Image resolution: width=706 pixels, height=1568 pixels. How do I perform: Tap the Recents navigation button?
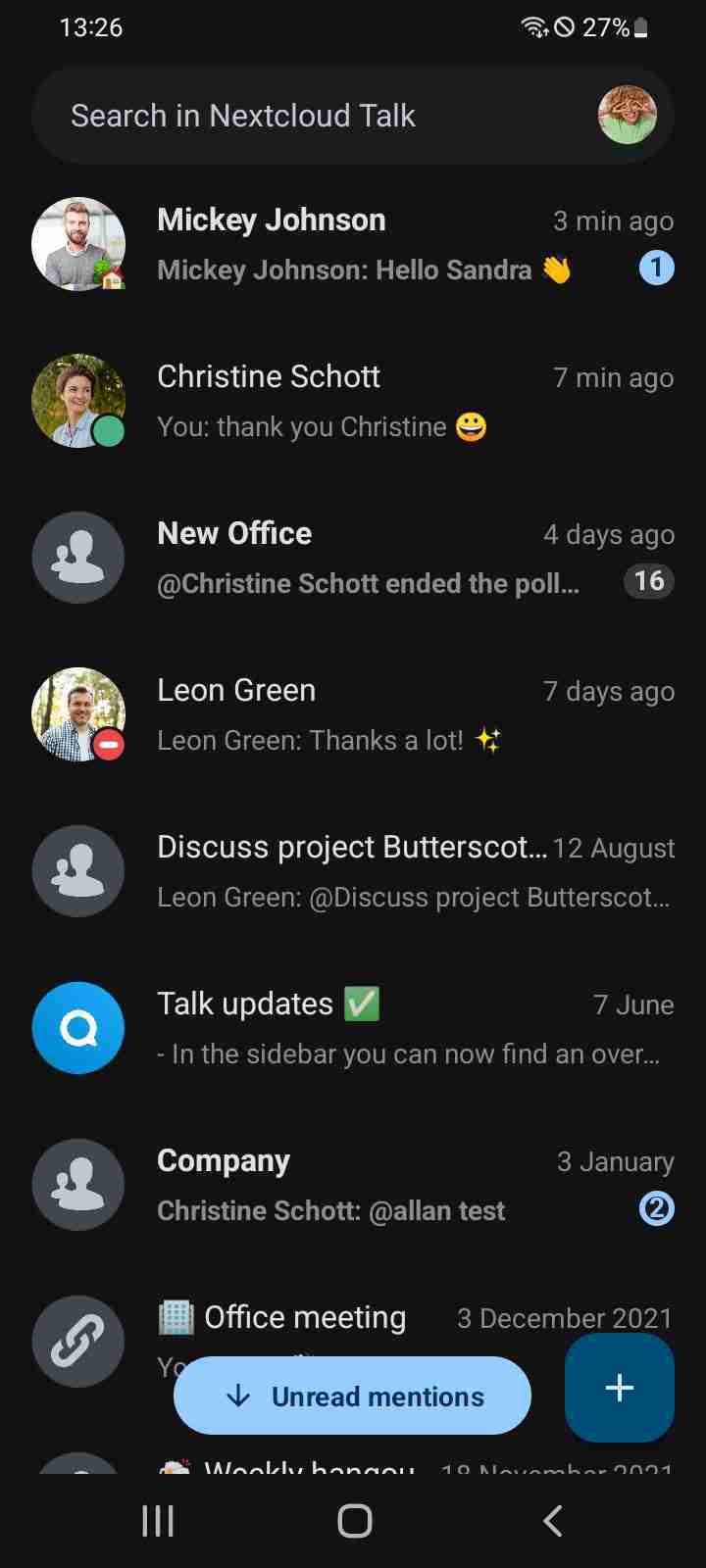(x=157, y=1521)
